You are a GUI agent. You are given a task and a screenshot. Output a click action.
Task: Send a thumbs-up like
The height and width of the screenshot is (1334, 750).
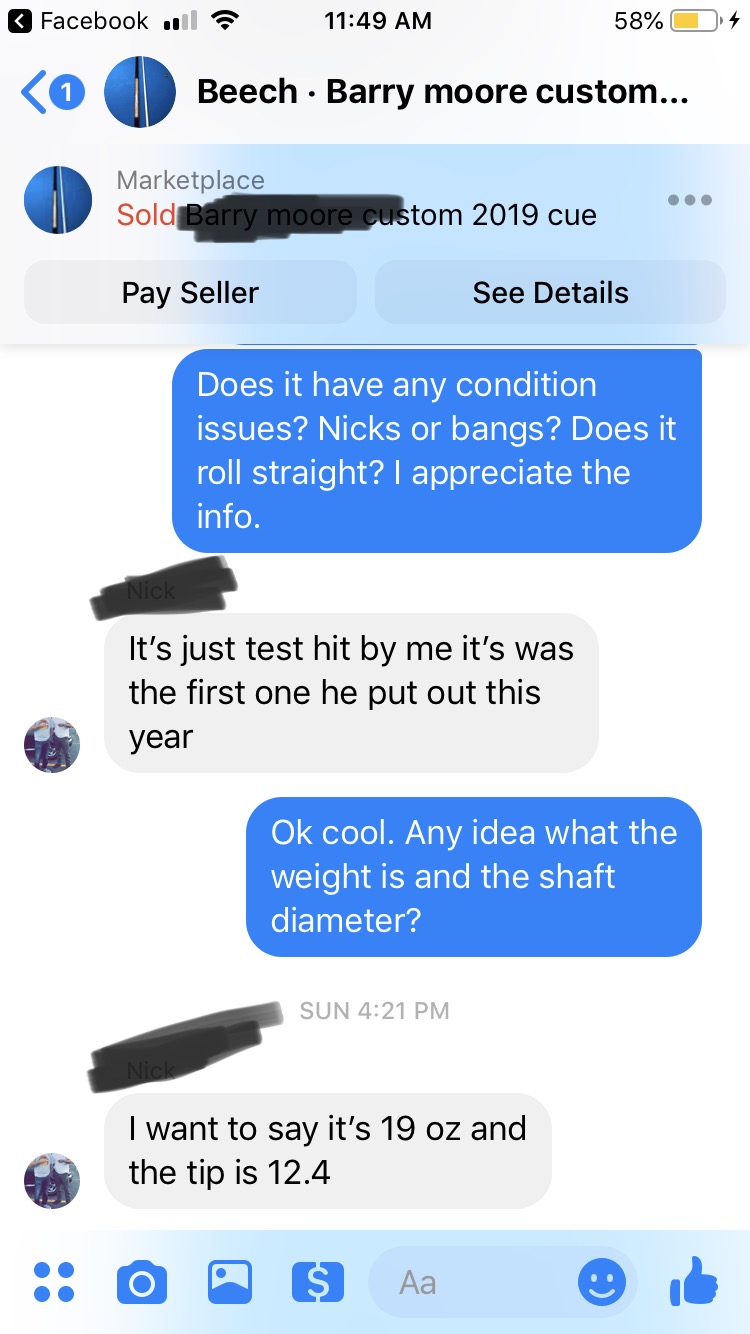pos(693,1281)
